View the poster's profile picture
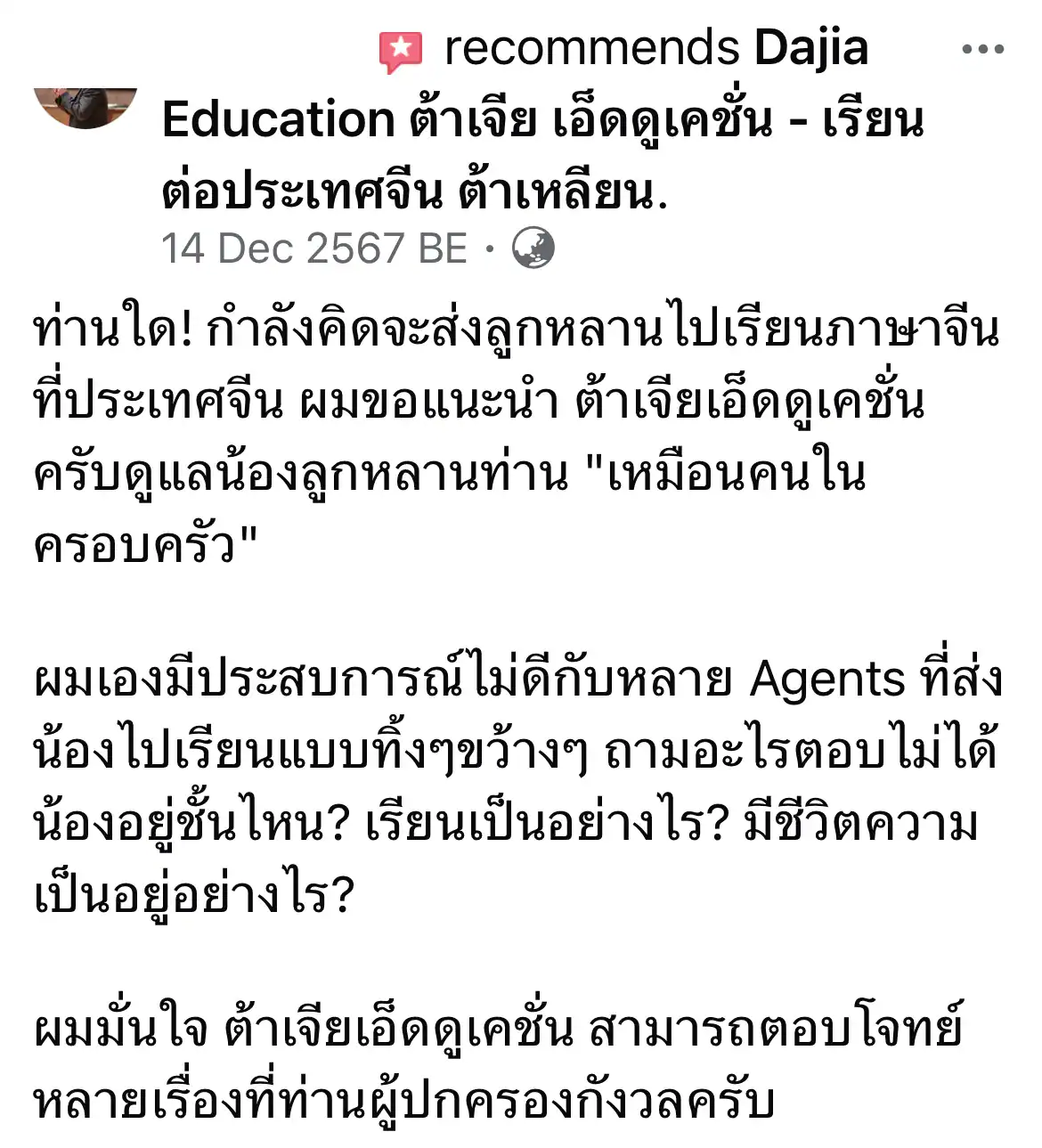Image resolution: width=1042 pixels, height=1148 pixels. (85, 106)
